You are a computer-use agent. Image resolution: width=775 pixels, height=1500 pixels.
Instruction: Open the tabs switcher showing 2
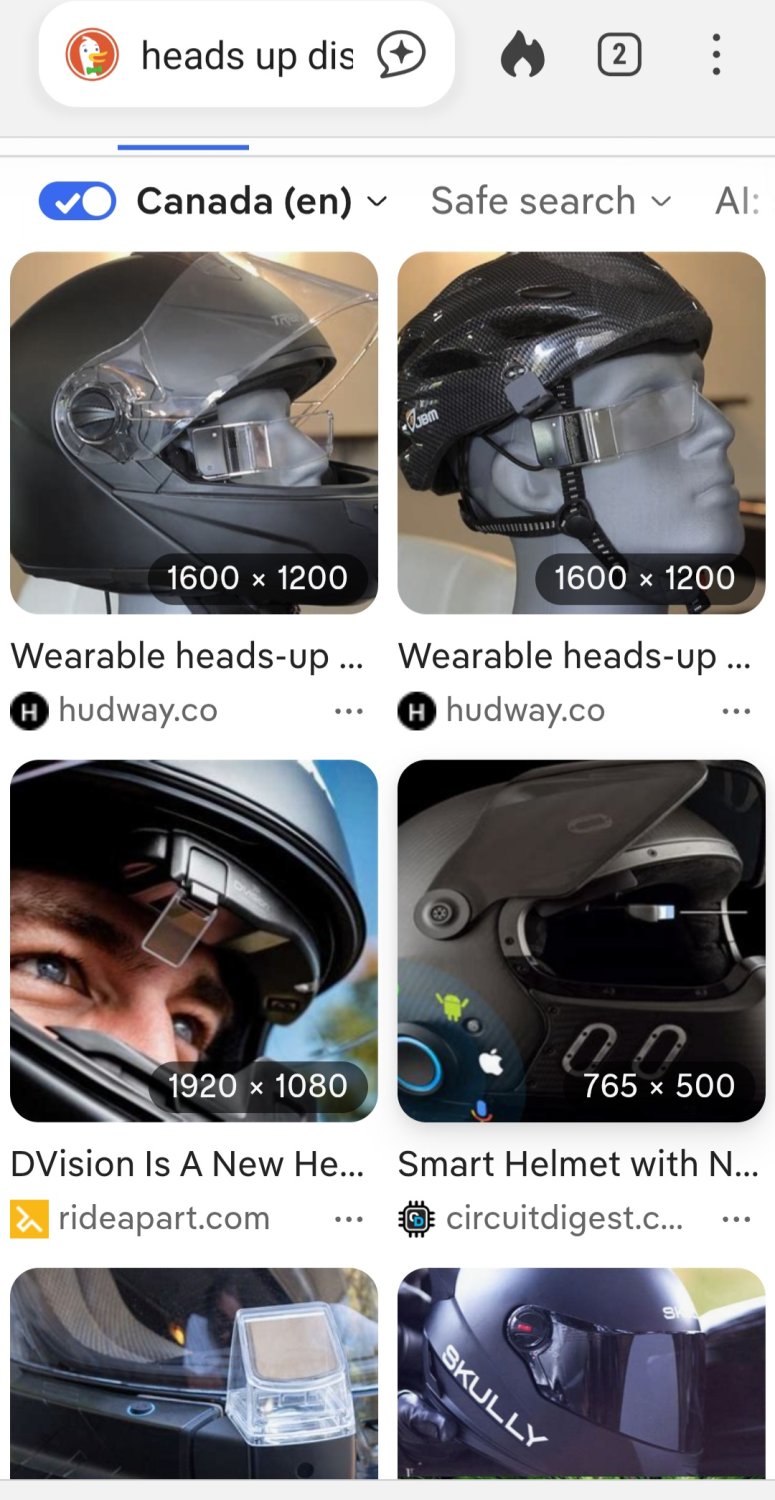(x=619, y=56)
